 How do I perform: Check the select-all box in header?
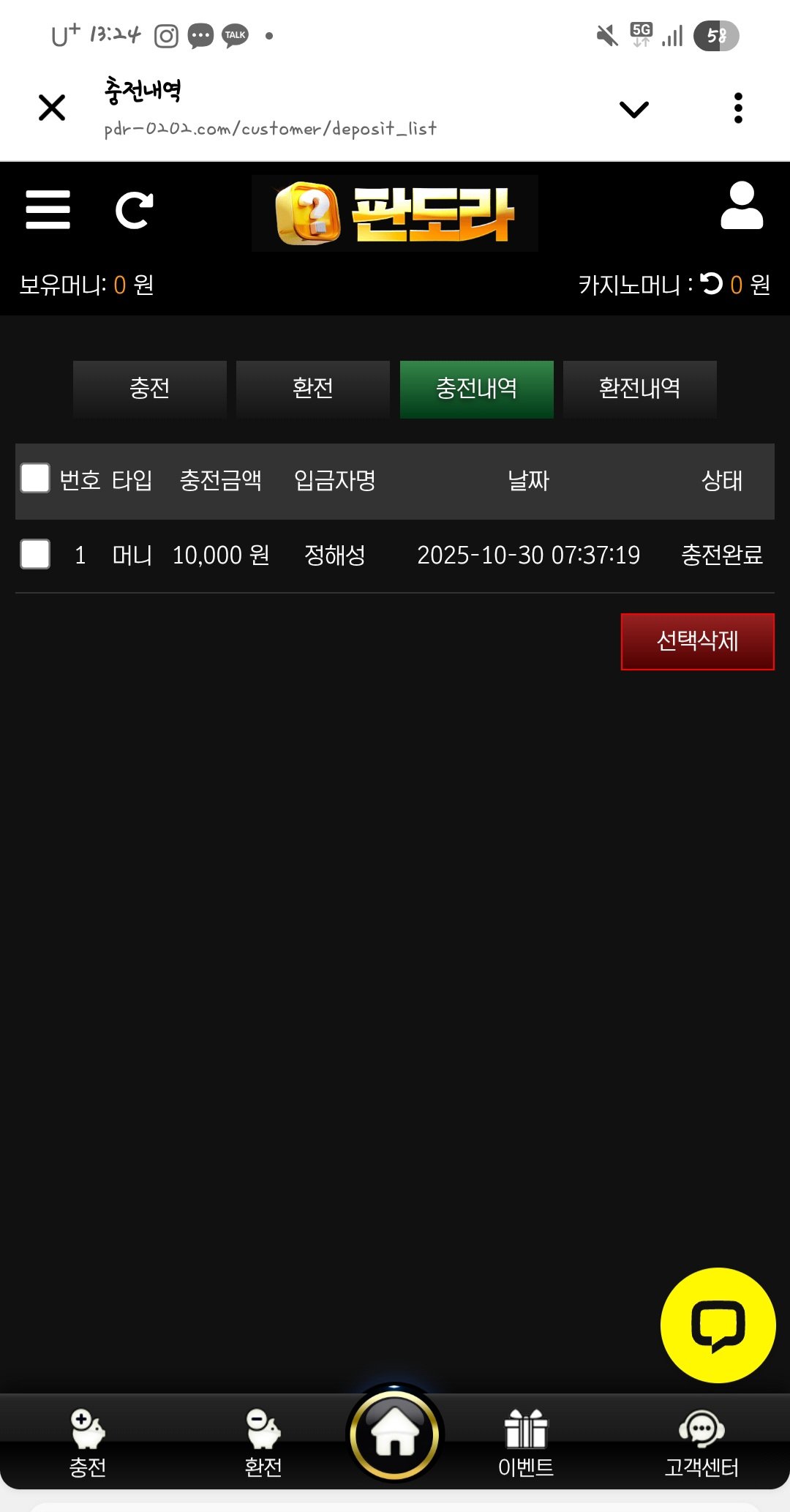(35, 479)
